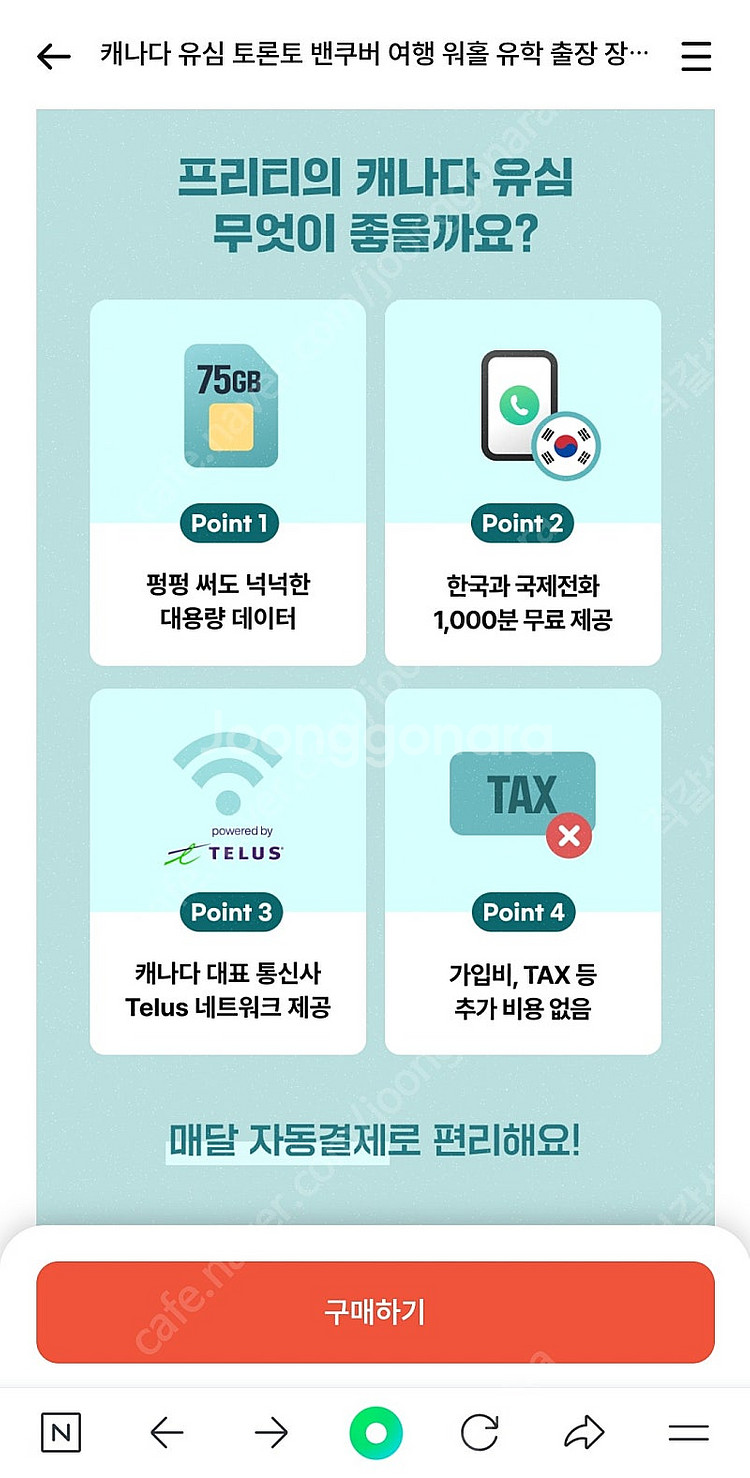Open Naver home via N icon

coord(61,1433)
